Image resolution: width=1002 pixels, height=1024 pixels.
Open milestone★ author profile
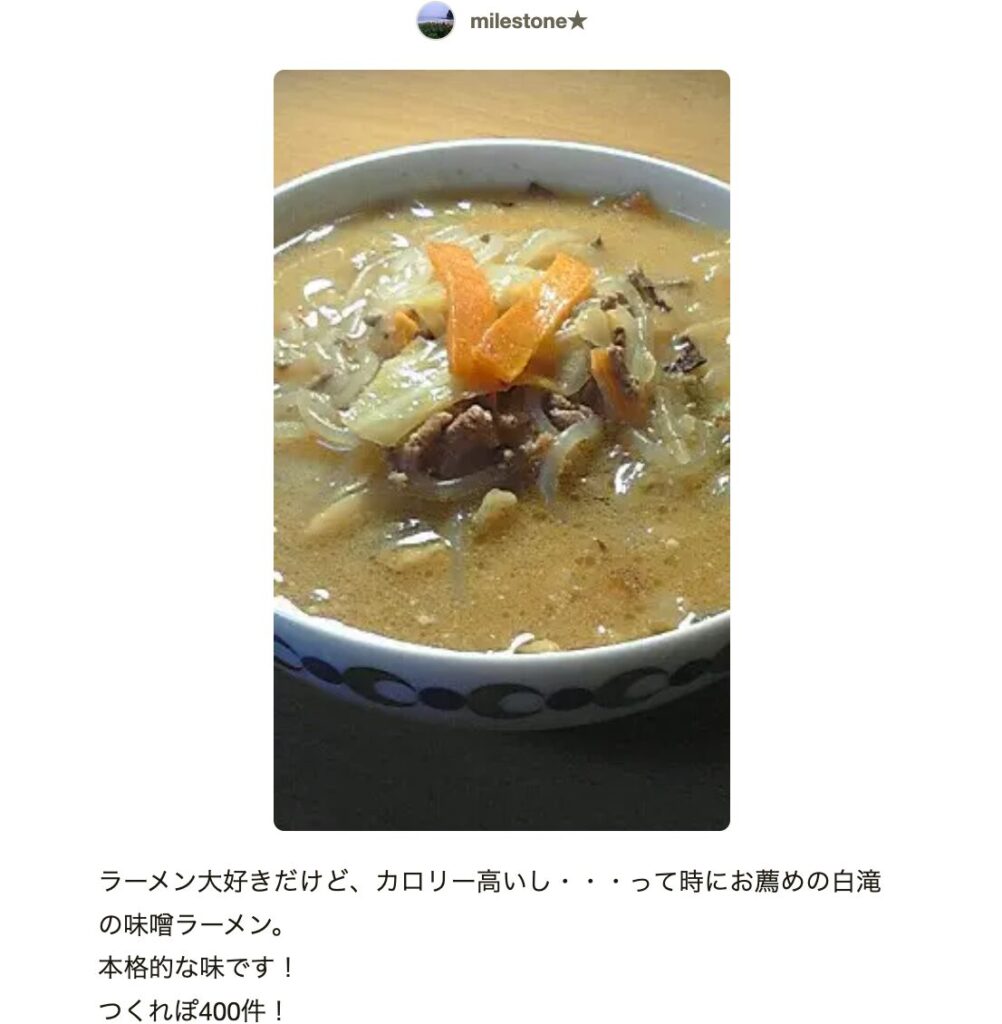[527, 21]
